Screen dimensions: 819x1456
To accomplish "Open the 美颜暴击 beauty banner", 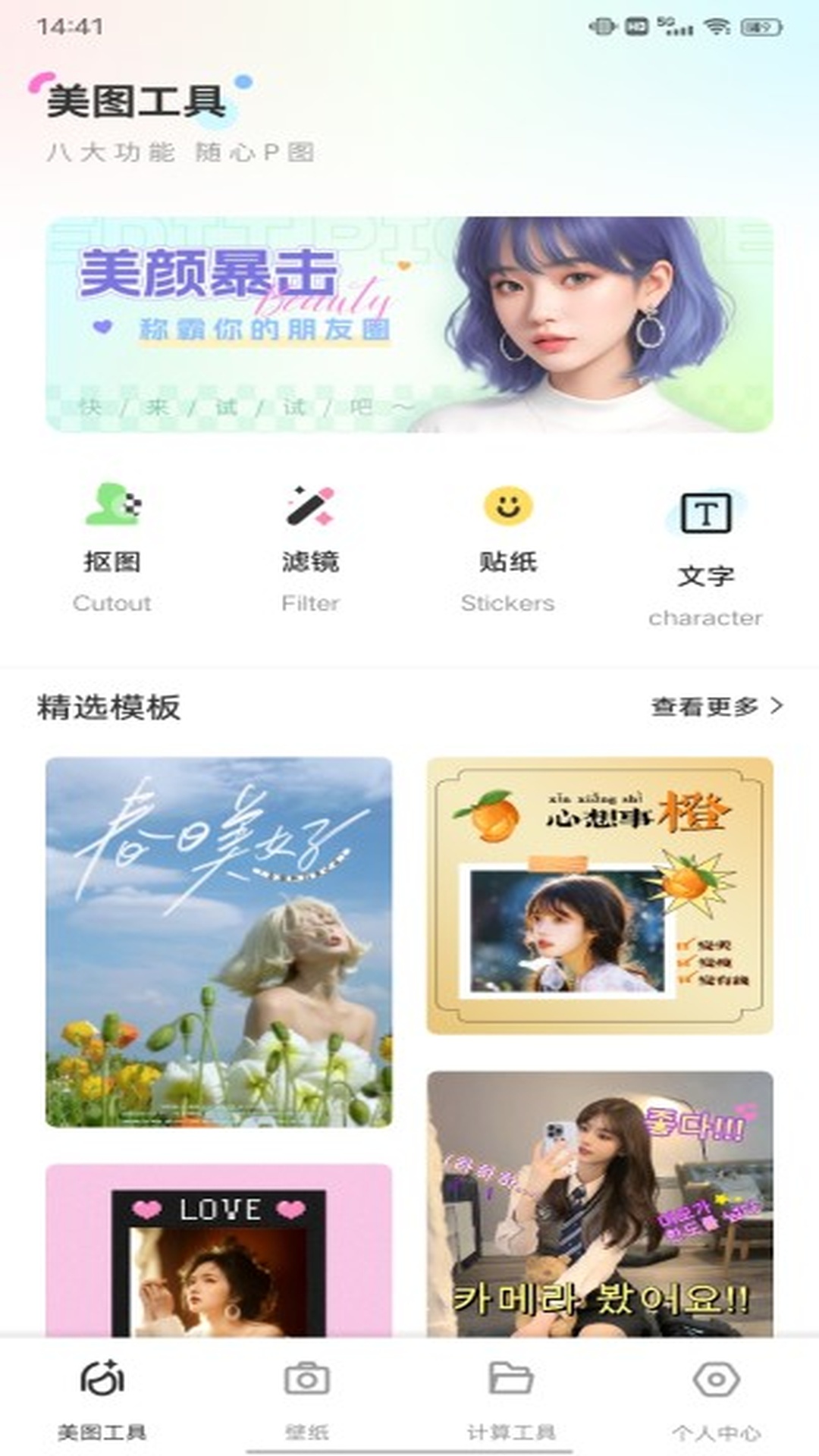I will pyautogui.click(x=409, y=325).
